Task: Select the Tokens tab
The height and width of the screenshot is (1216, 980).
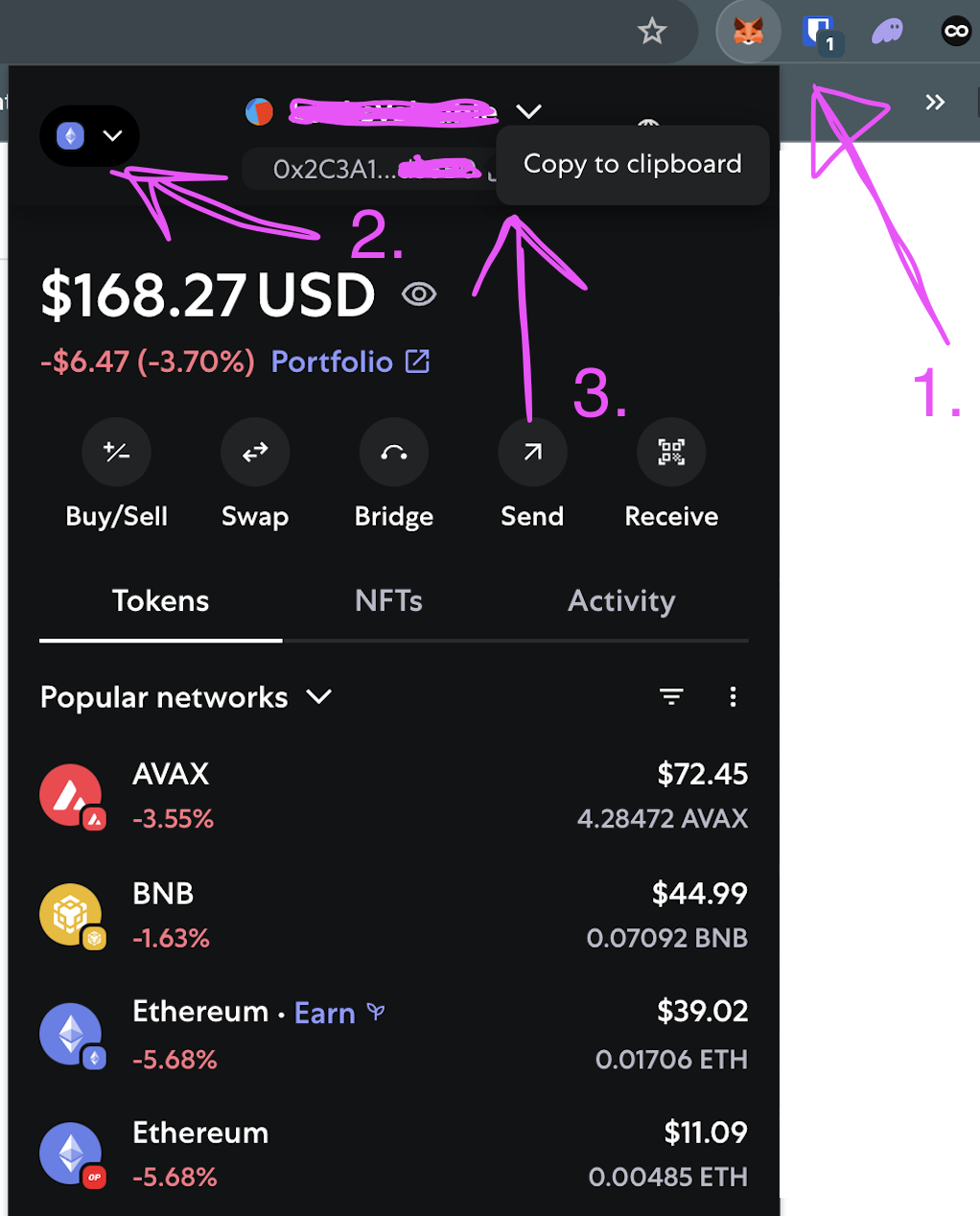Action: pyautogui.click(x=160, y=601)
